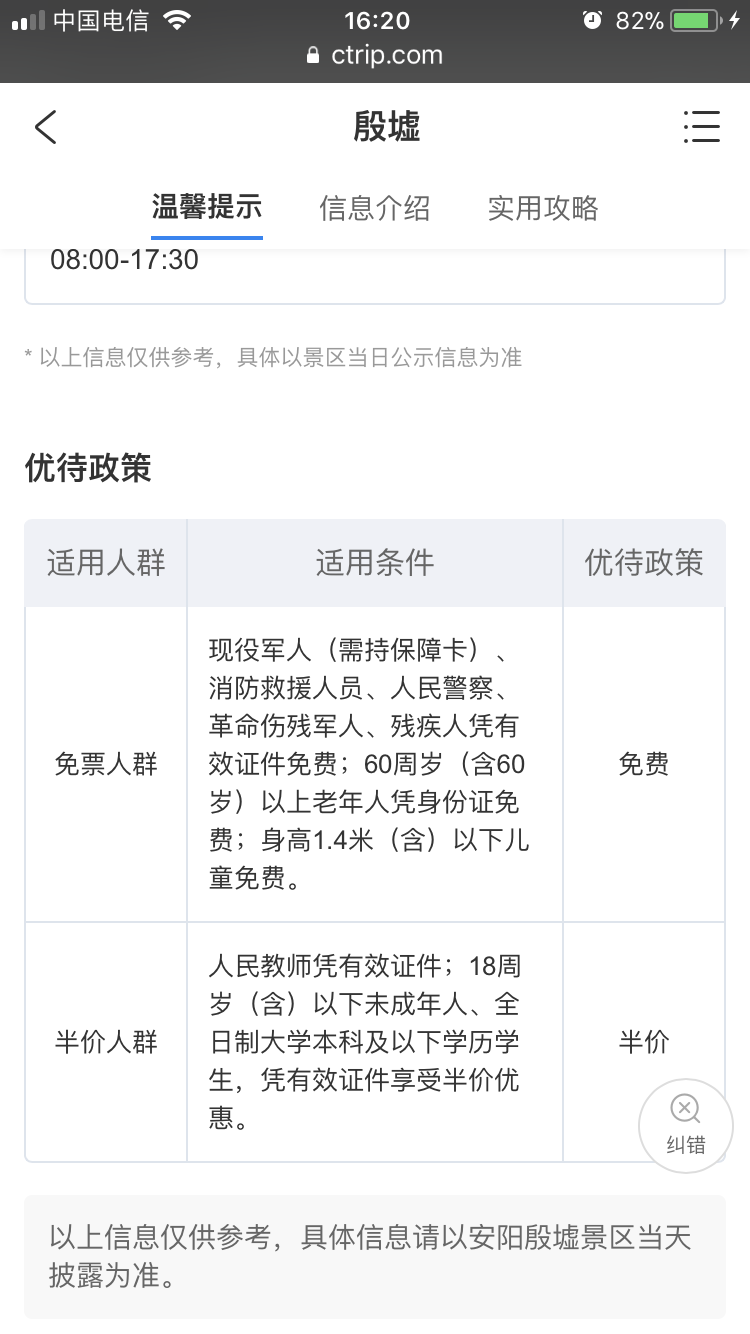Switch to the 实用攻略 tab
750x1334 pixels.
[543, 207]
